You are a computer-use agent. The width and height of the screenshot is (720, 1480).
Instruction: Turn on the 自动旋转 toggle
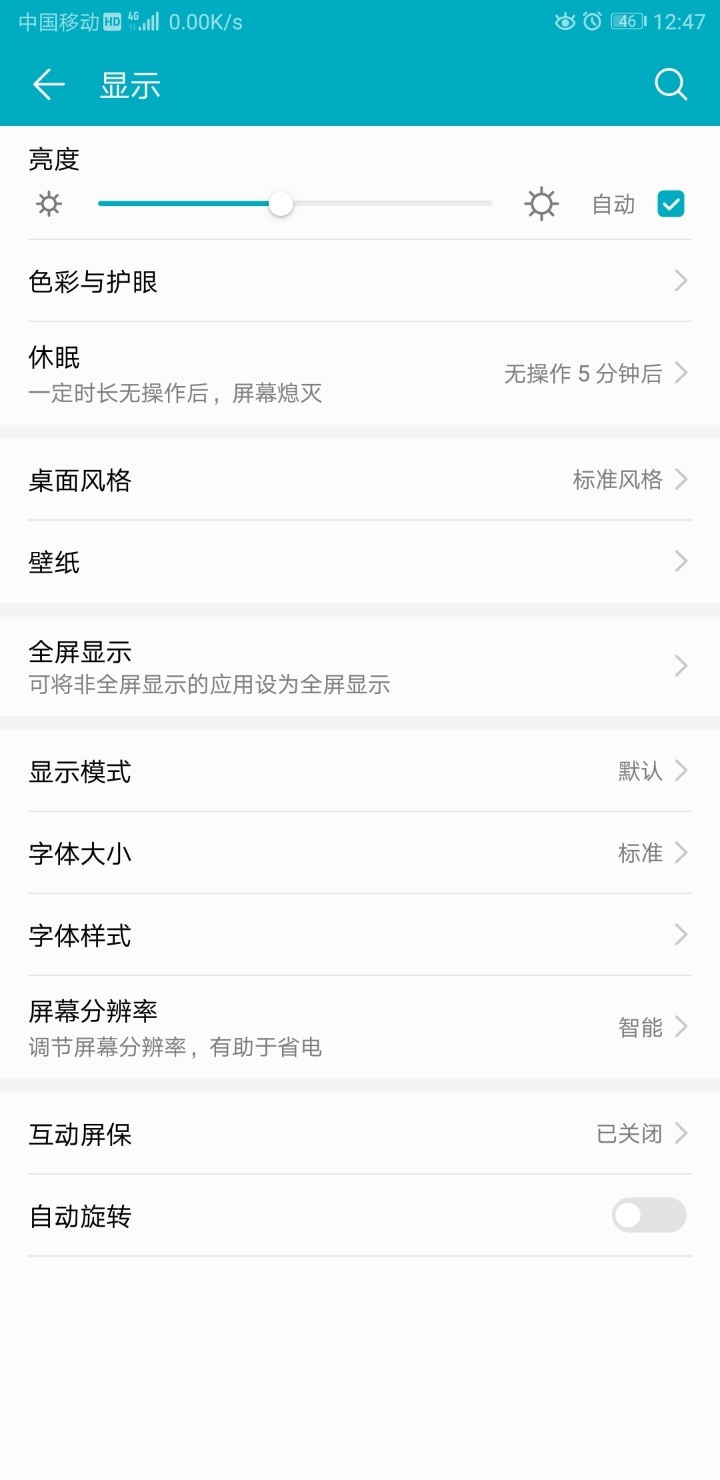tap(649, 1216)
